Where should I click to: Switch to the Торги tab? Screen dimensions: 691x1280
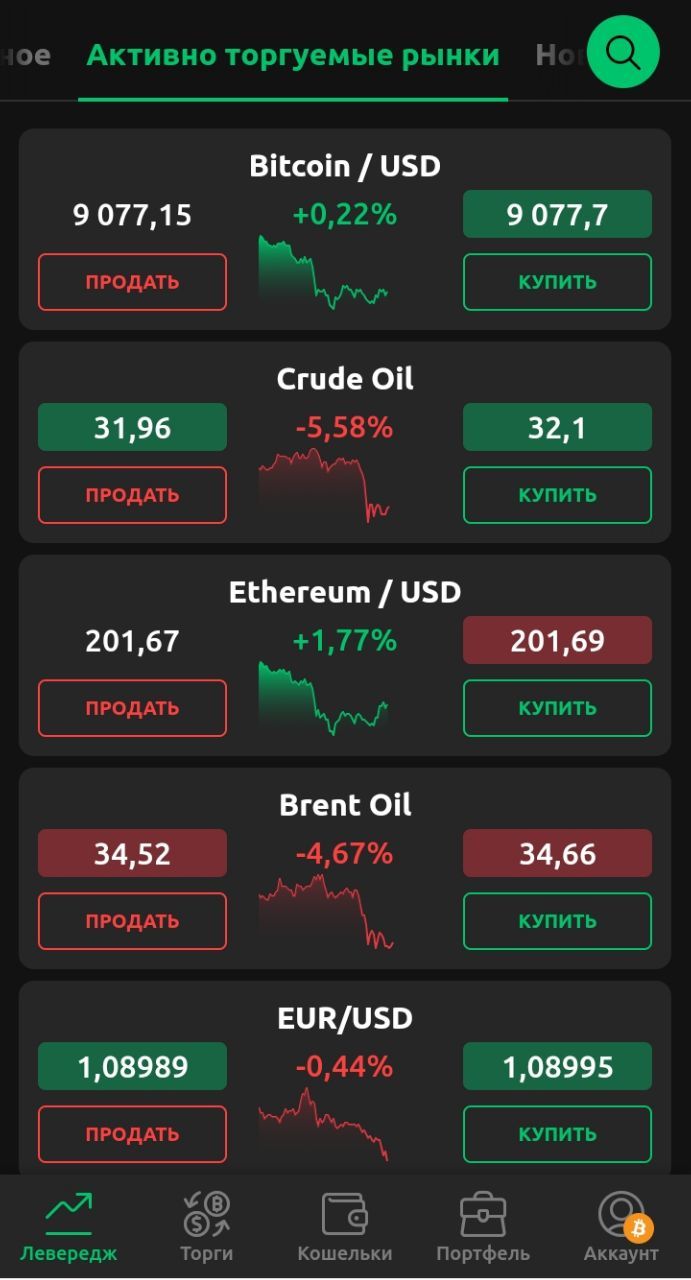click(x=207, y=1227)
